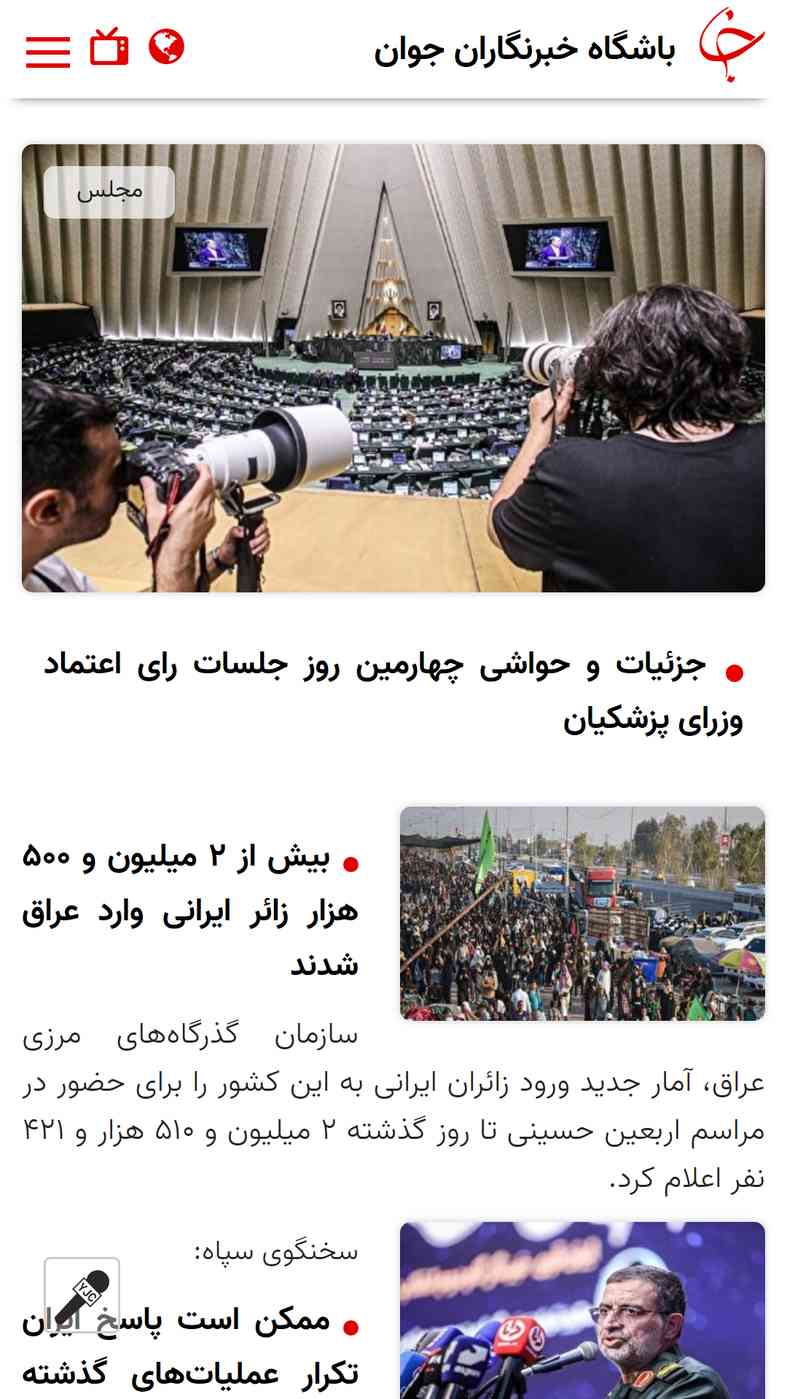The height and width of the screenshot is (1399, 787).
Task: Open the globe language icon
Action: 167,46
